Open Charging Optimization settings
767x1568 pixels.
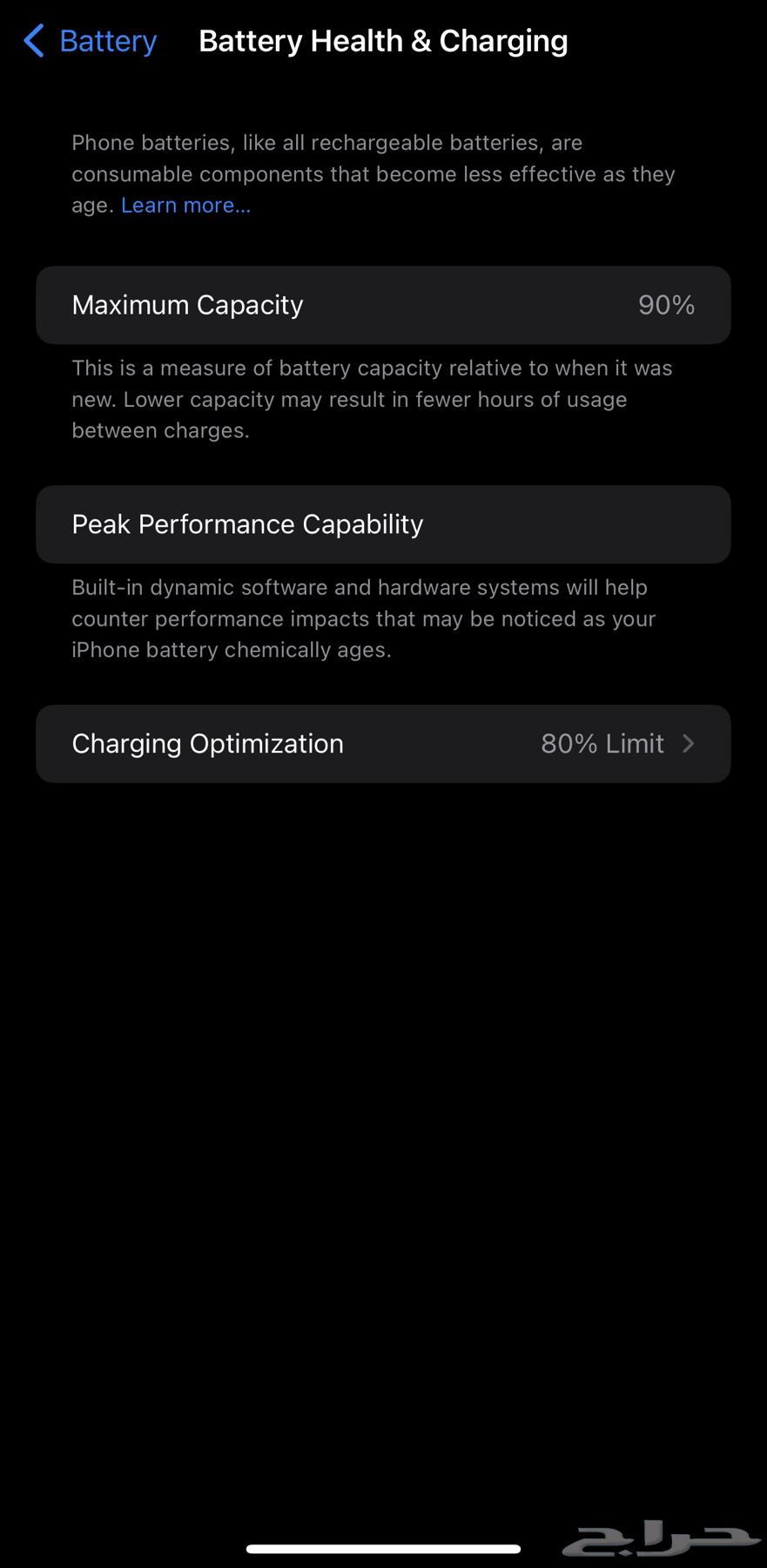pyautogui.click(x=383, y=744)
